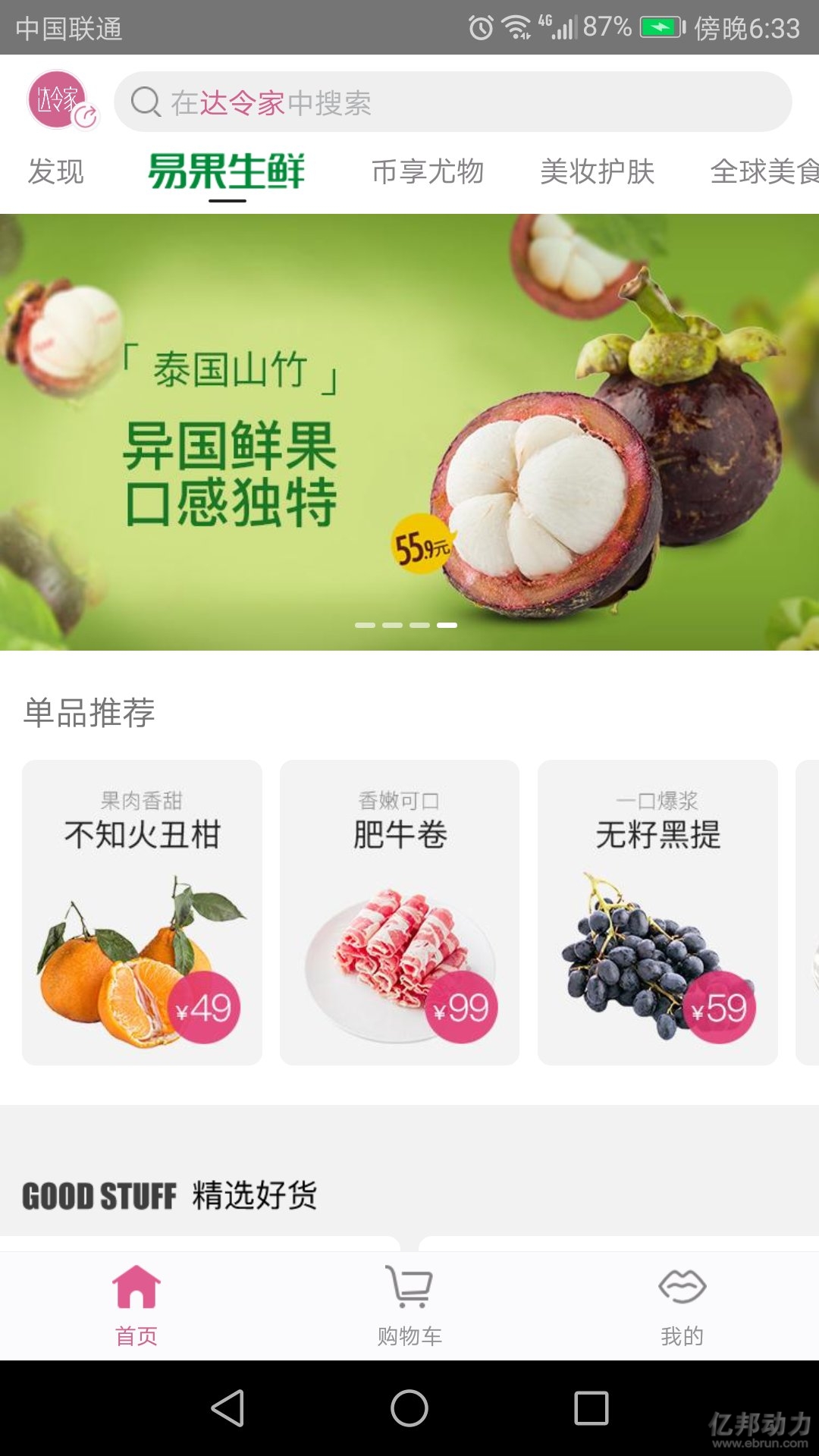Screen dimensions: 819x1456
Task: Open the 肥牛卷 product card
Action: tap(400, 912)
